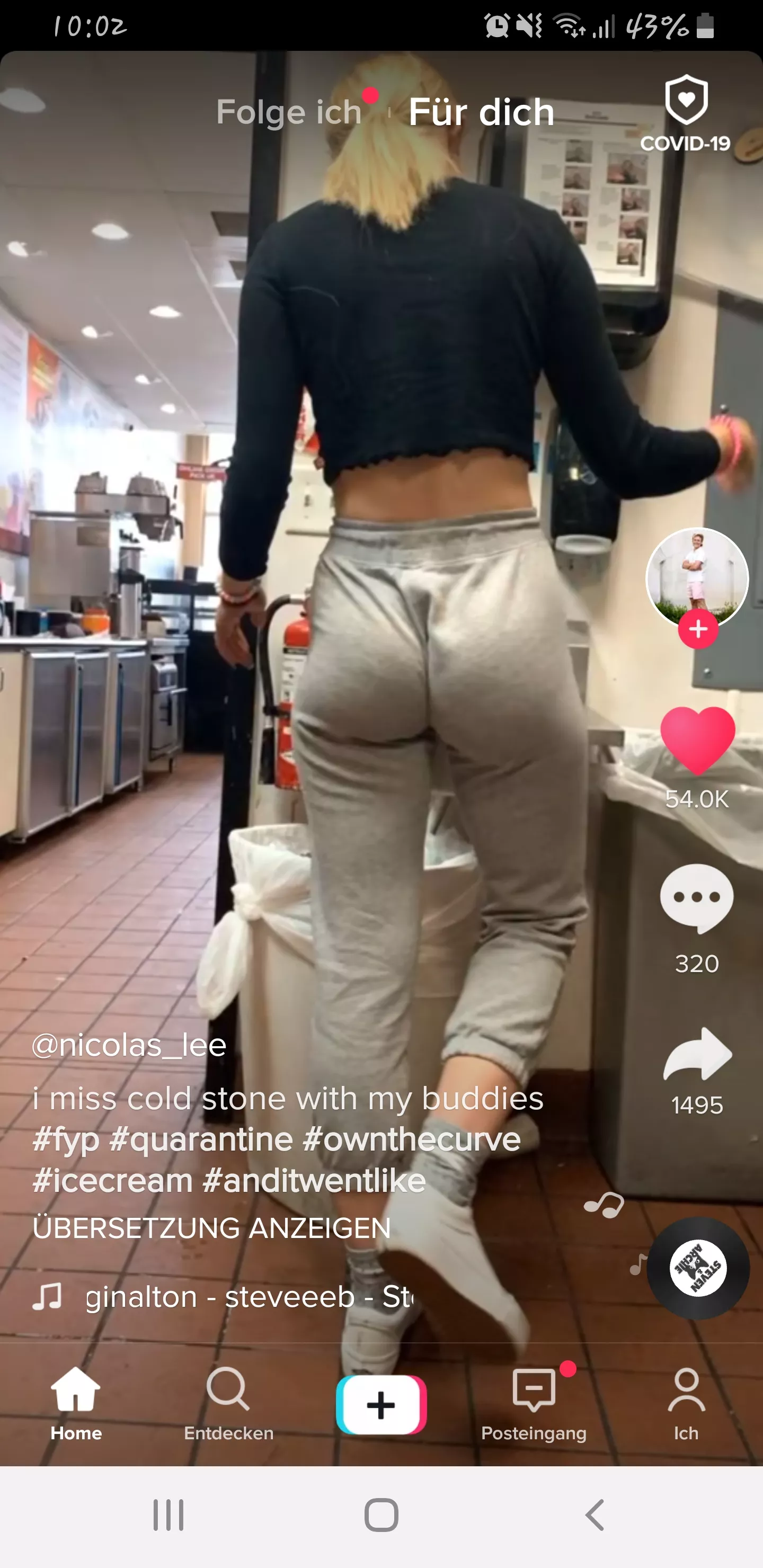Follow the creator via plus badge
Screen dimensions: 763x1568
(698, 629)
